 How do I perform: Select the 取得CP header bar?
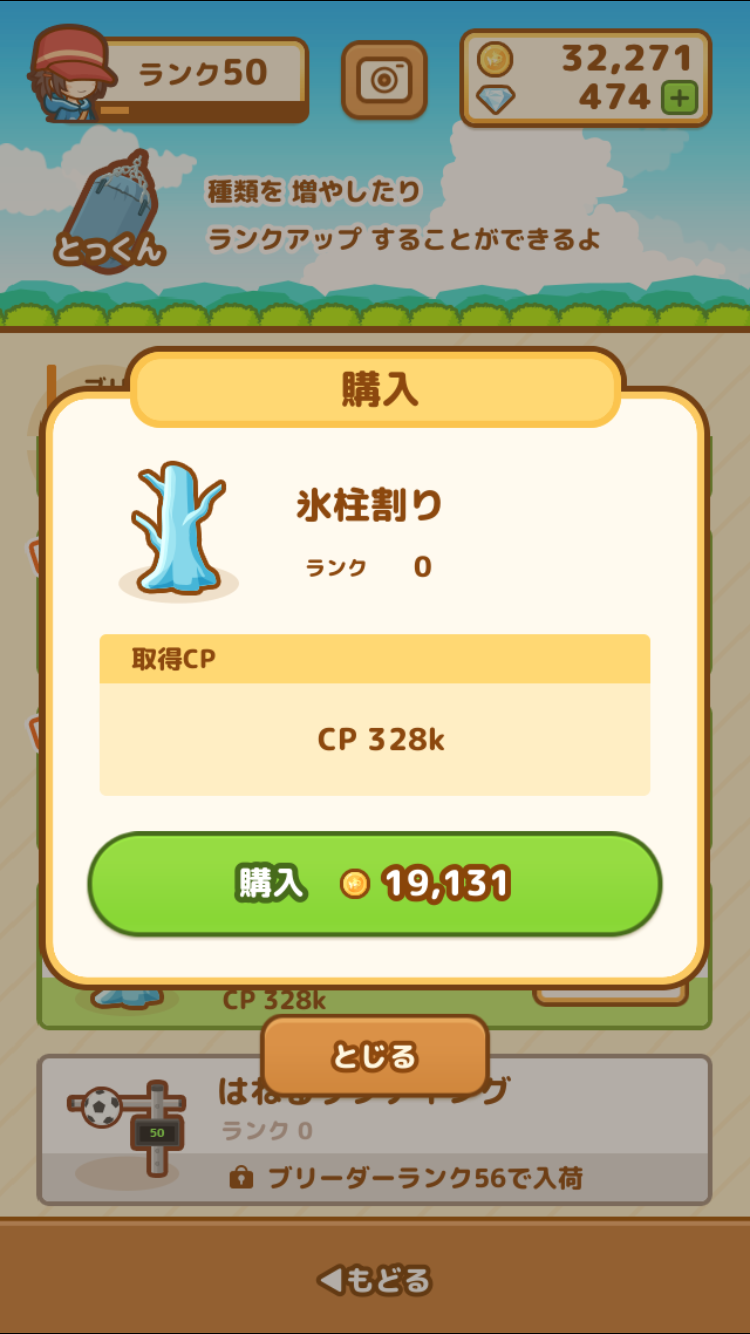click(375, 658)
